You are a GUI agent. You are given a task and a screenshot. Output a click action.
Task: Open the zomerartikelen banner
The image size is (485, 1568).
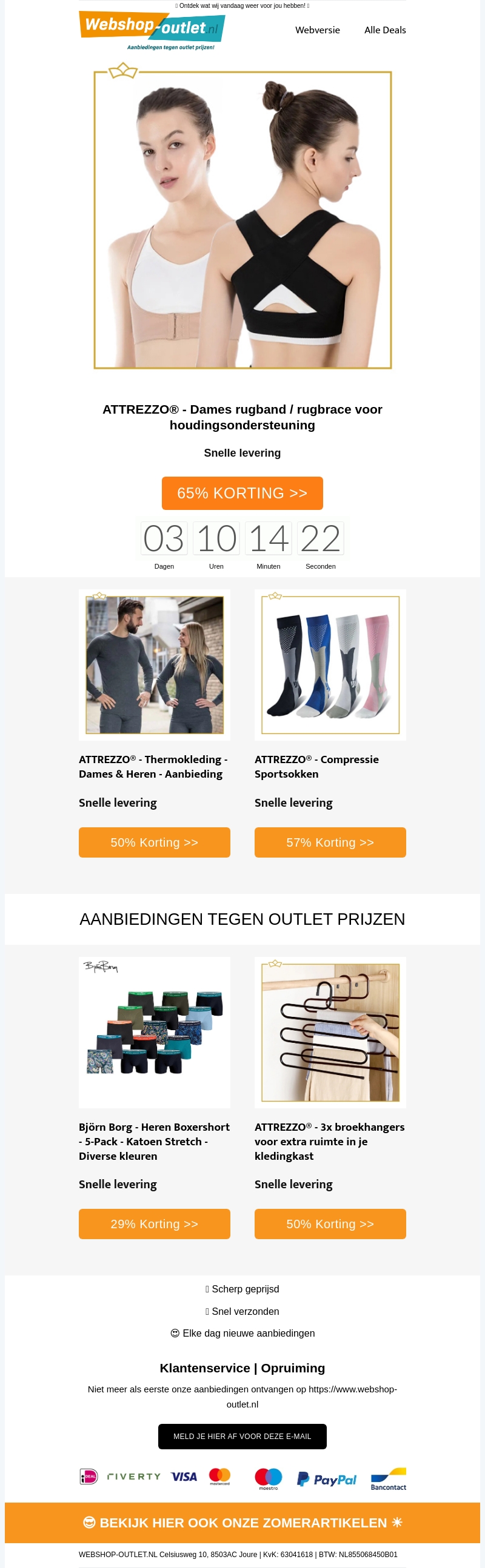pos(242,1523)
